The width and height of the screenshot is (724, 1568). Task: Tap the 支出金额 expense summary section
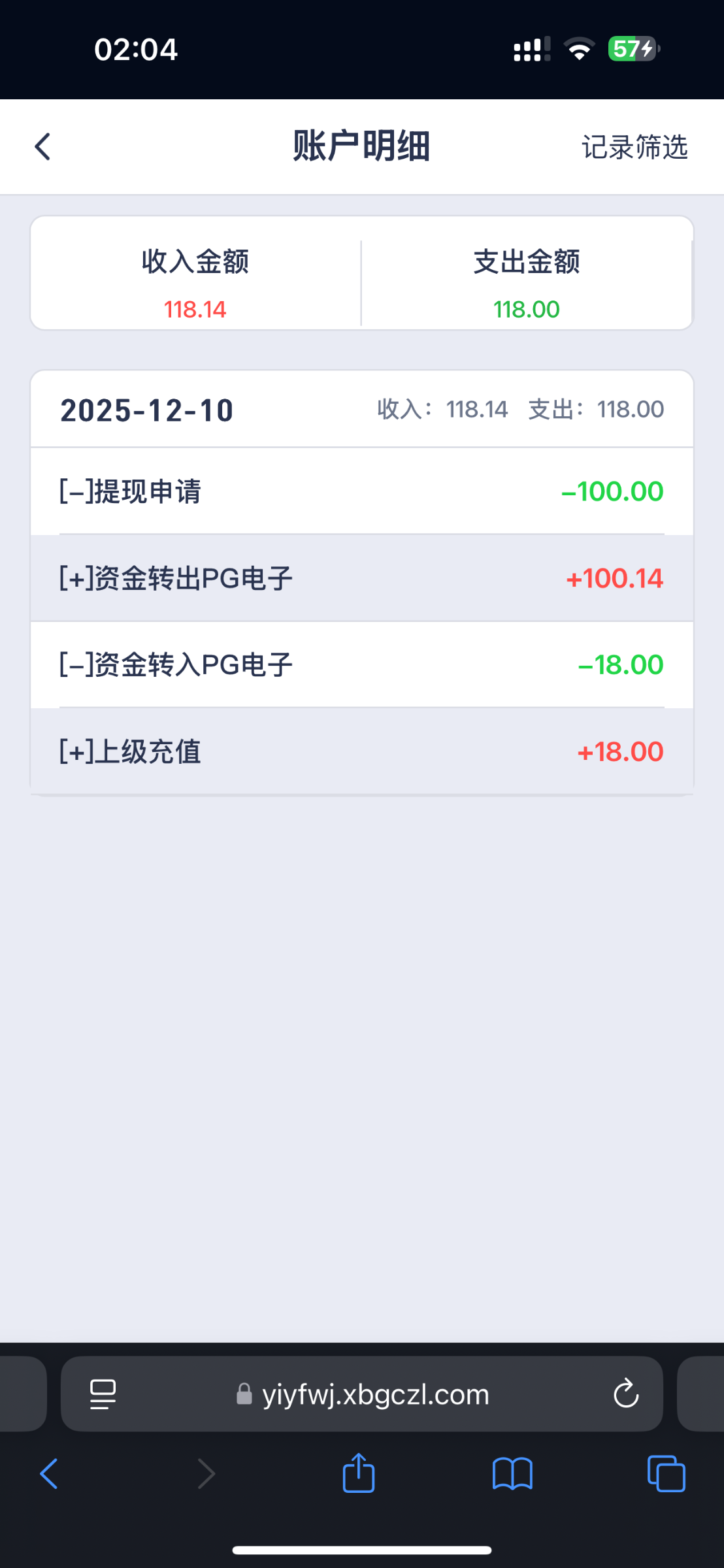click(x=527, y=282)
